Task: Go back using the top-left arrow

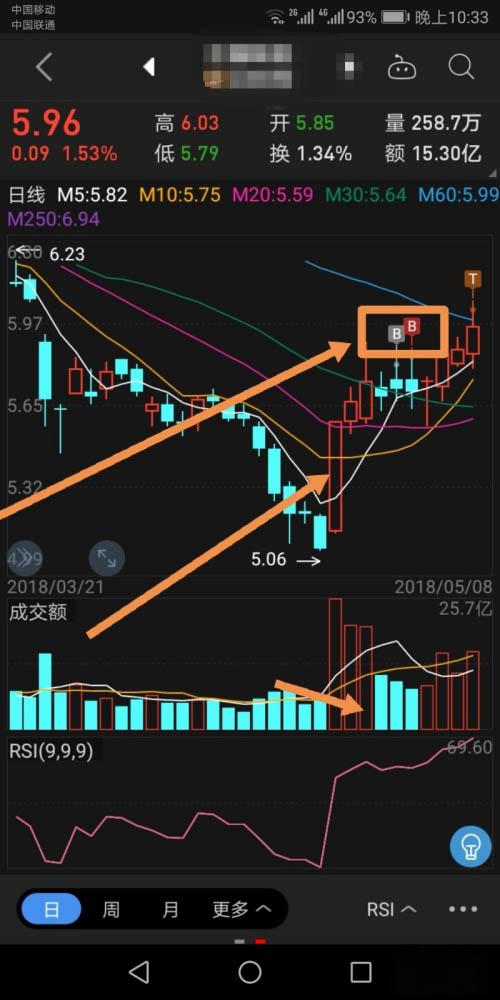Action: [44, 67]
